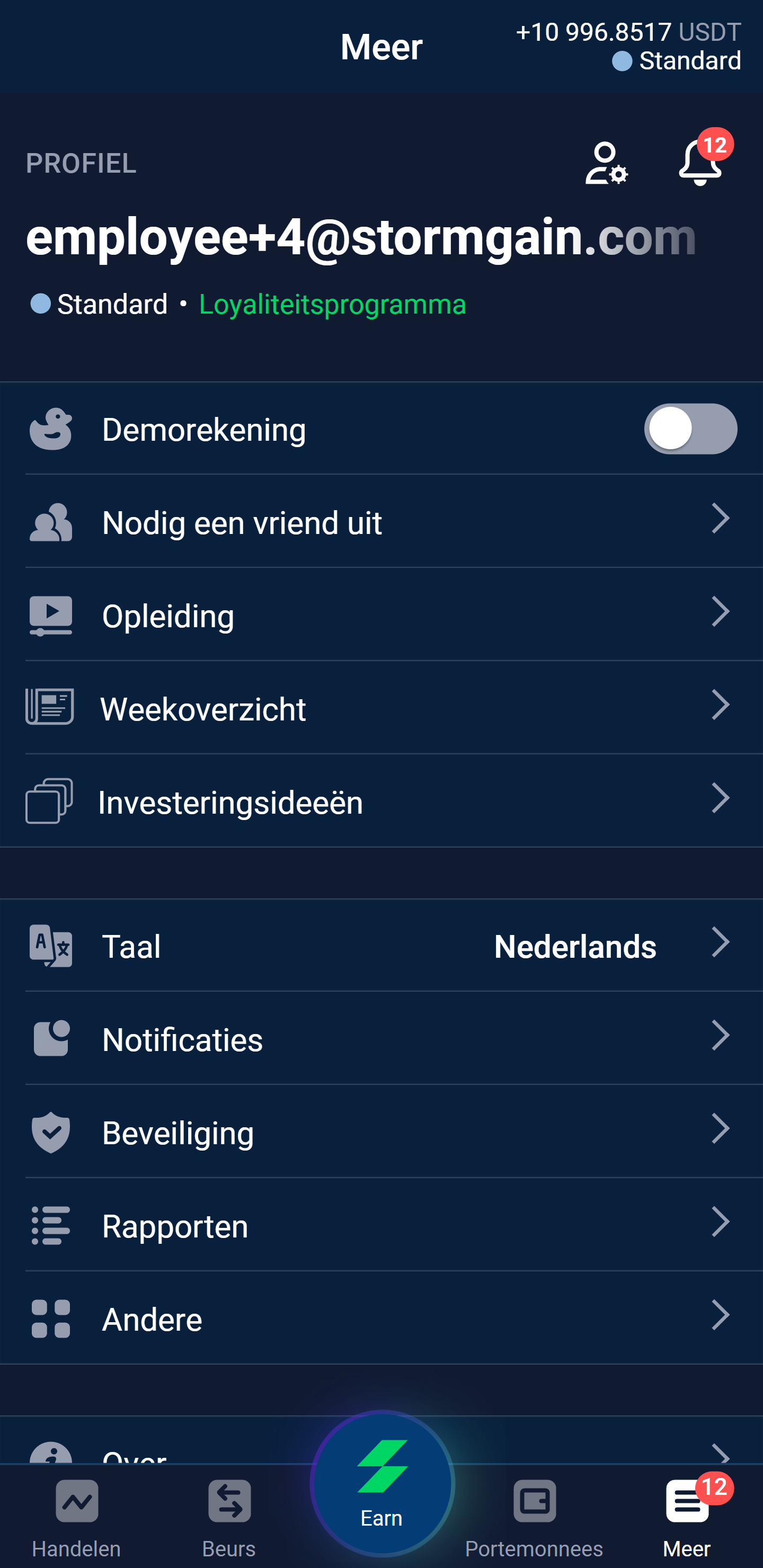Toggle the Demorekening switch

tap(690, 429)
